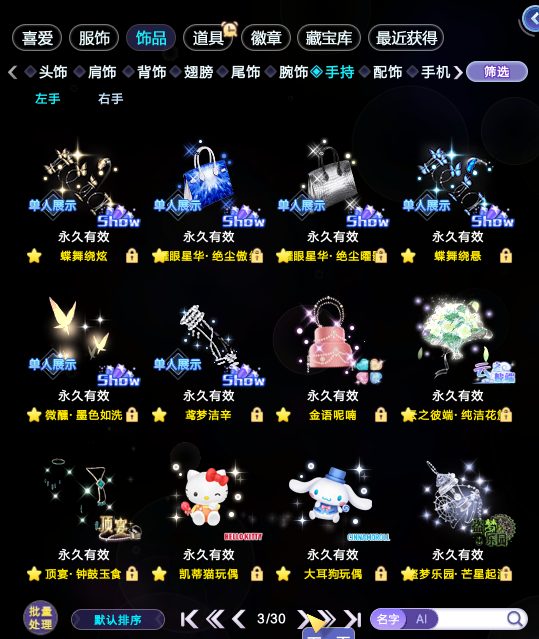Screen dimensions: 539x639
Task: Select the 徽章 tab
Action: pyautogui.click(x=266, y=38)
